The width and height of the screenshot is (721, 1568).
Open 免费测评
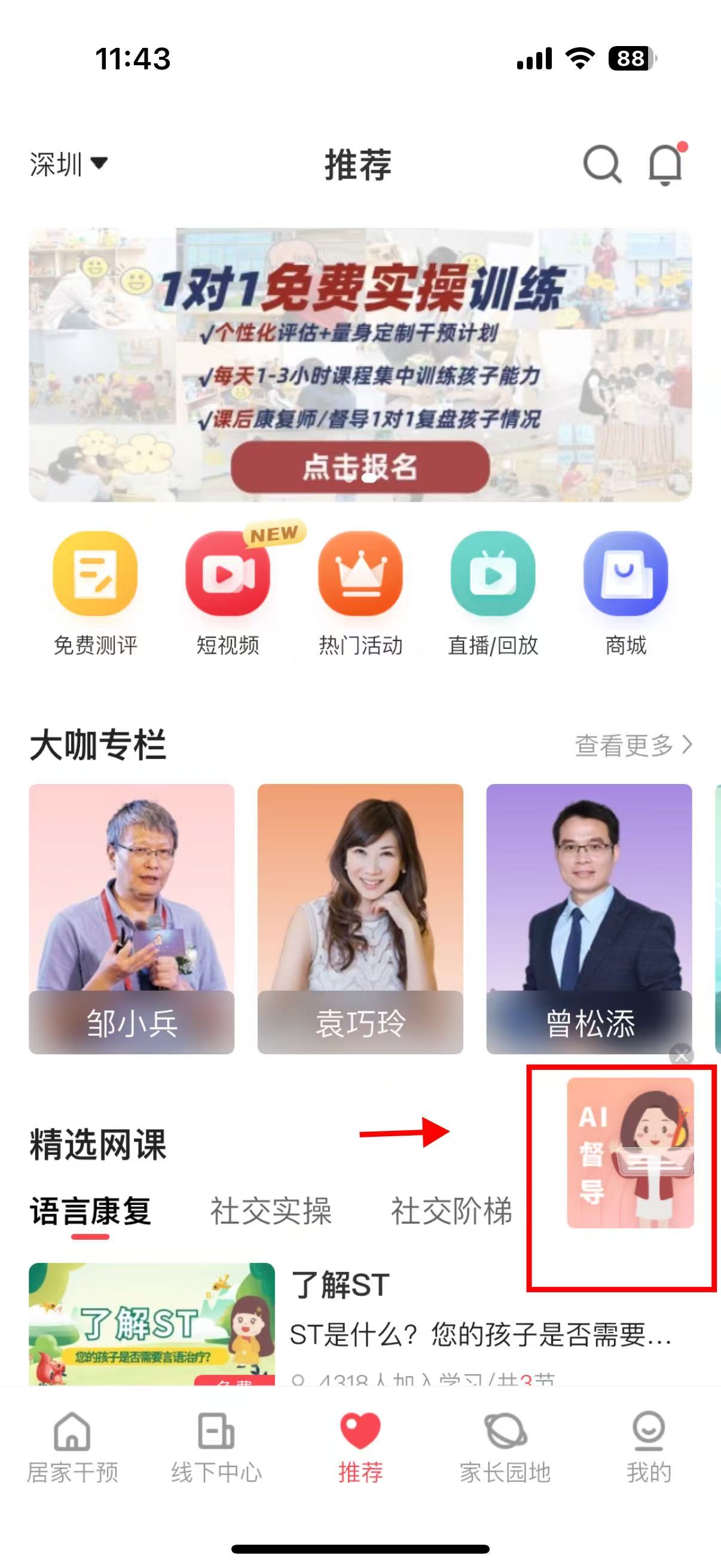tap(96, 593)
